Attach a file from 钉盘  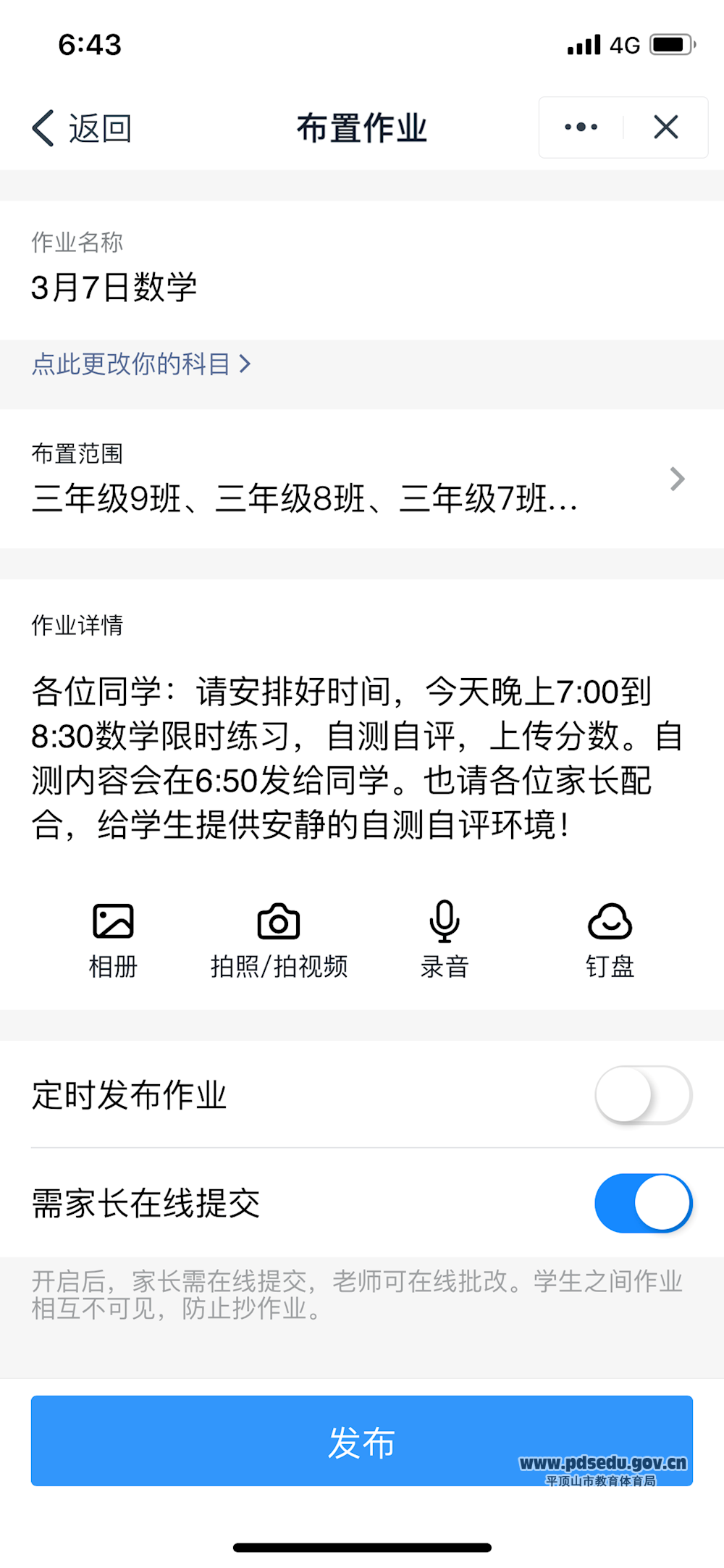point(610,939)
